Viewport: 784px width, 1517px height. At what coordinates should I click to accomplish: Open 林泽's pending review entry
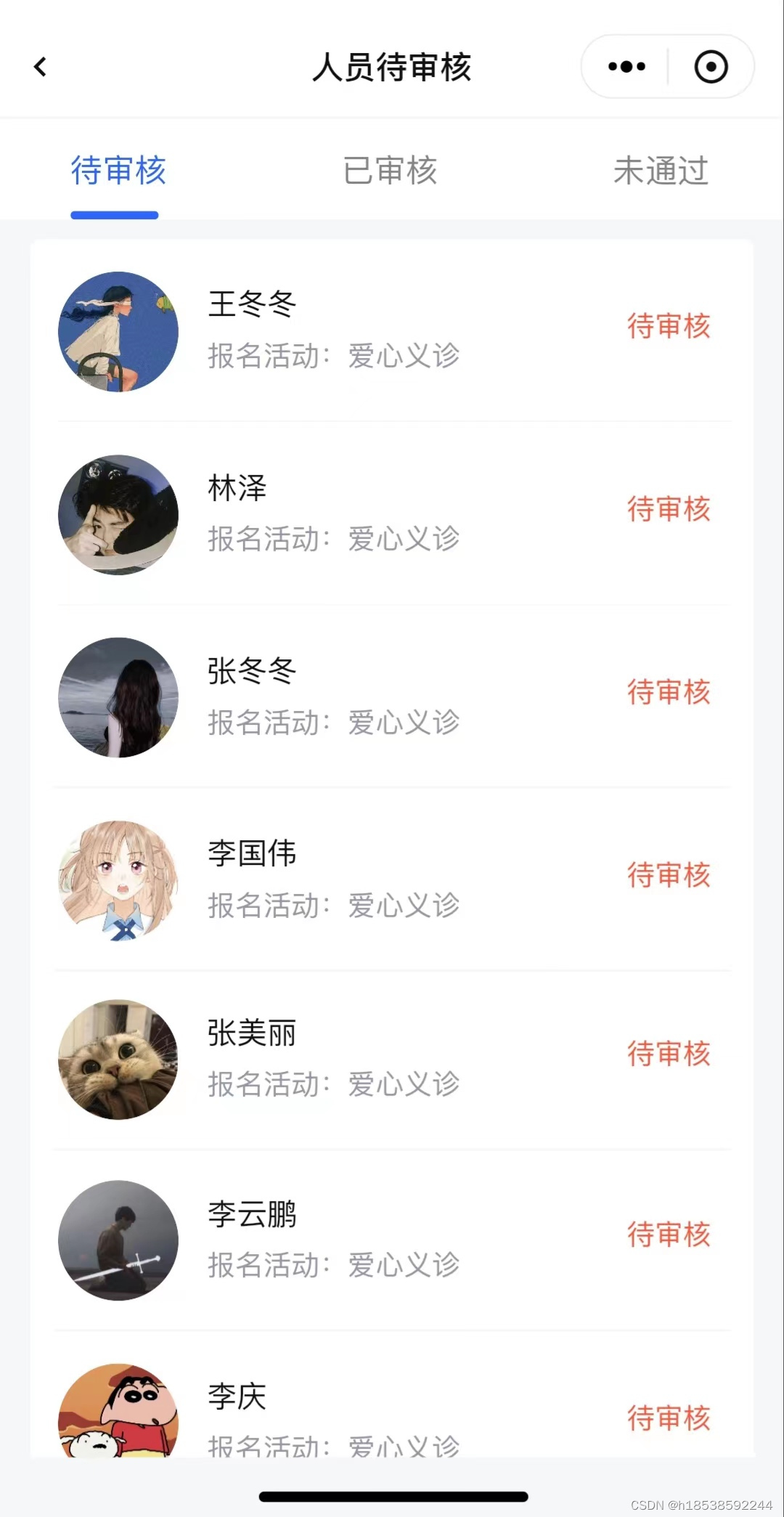tap(392, 513)
